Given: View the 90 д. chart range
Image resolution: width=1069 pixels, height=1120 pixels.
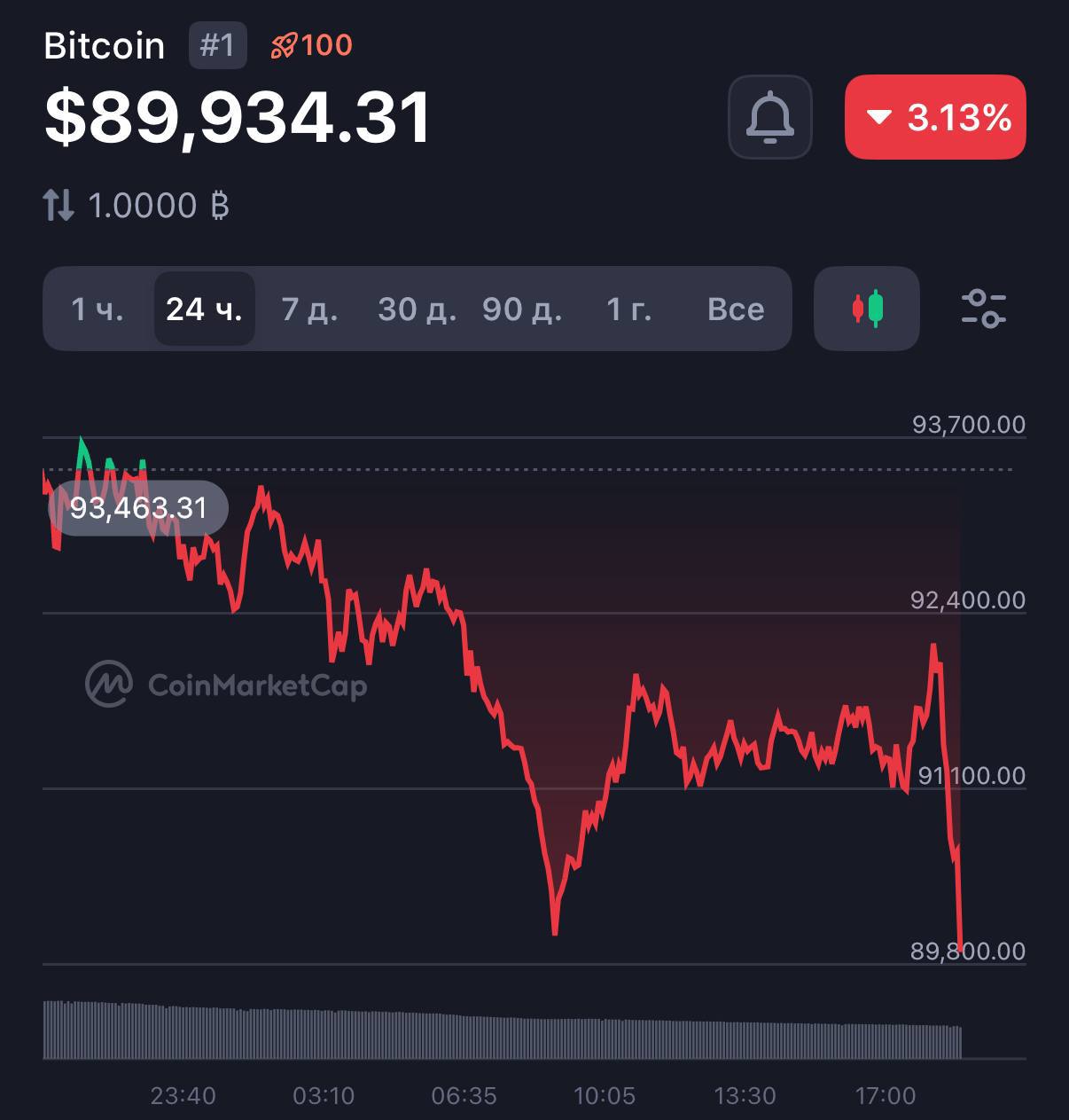Looking at the screenshot, I should (522, 309).
